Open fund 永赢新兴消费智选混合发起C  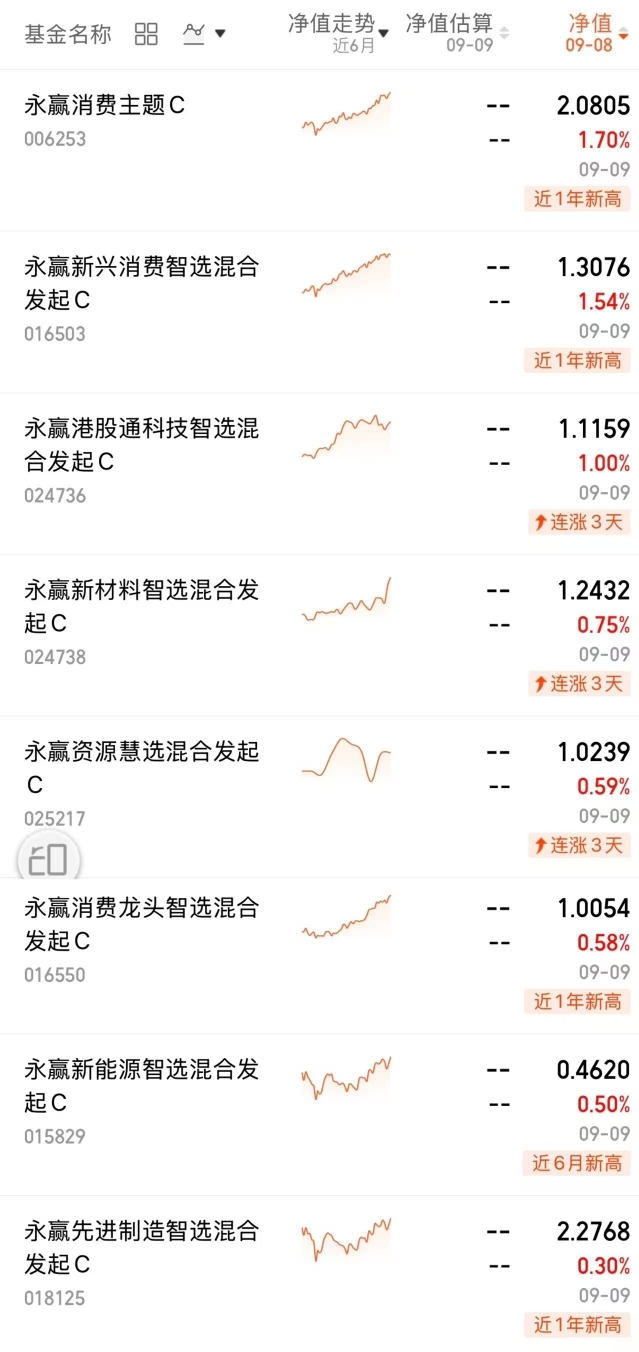point(319,312)
